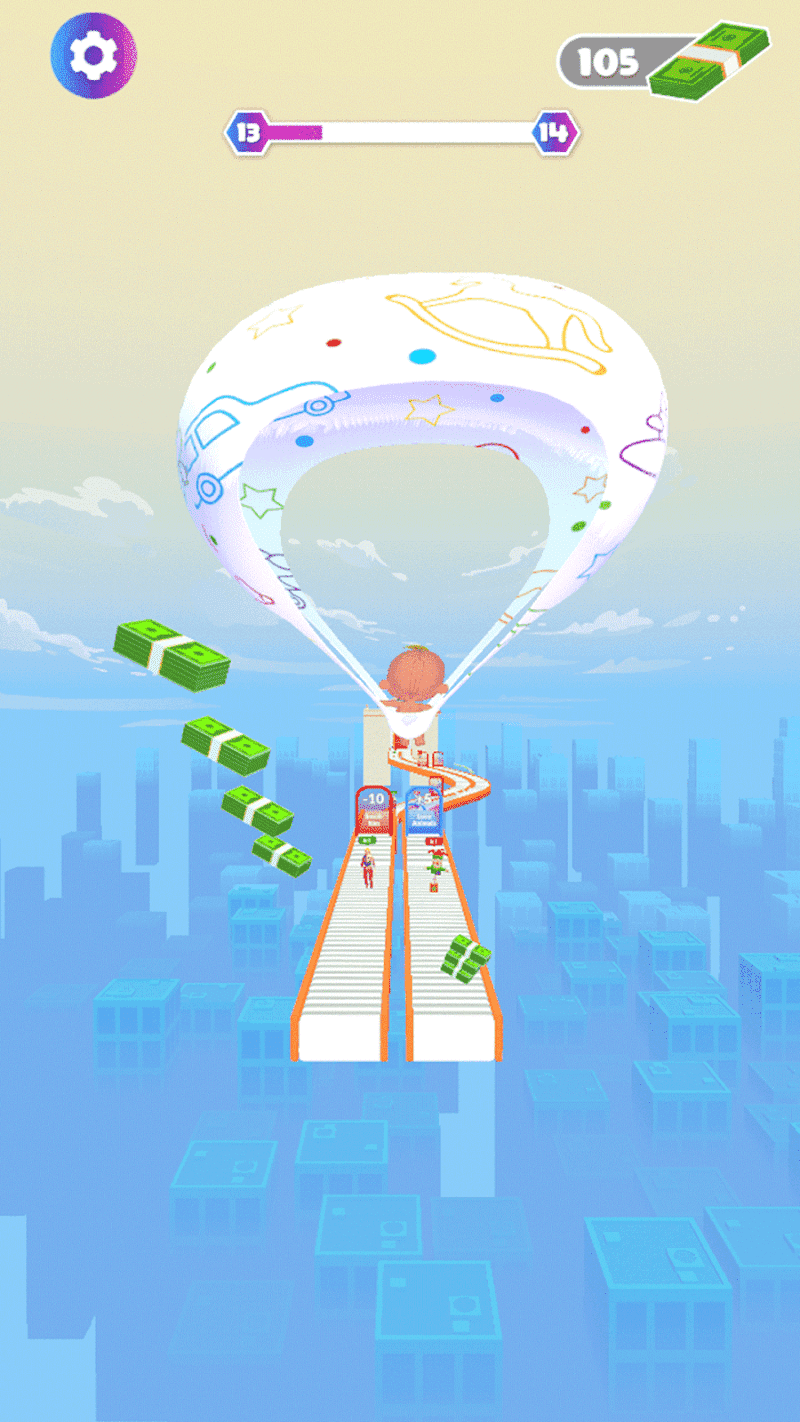The height and width of the screenshot is (1422, 800).
Task: Open the settings gear
Action: click(93, 56)
